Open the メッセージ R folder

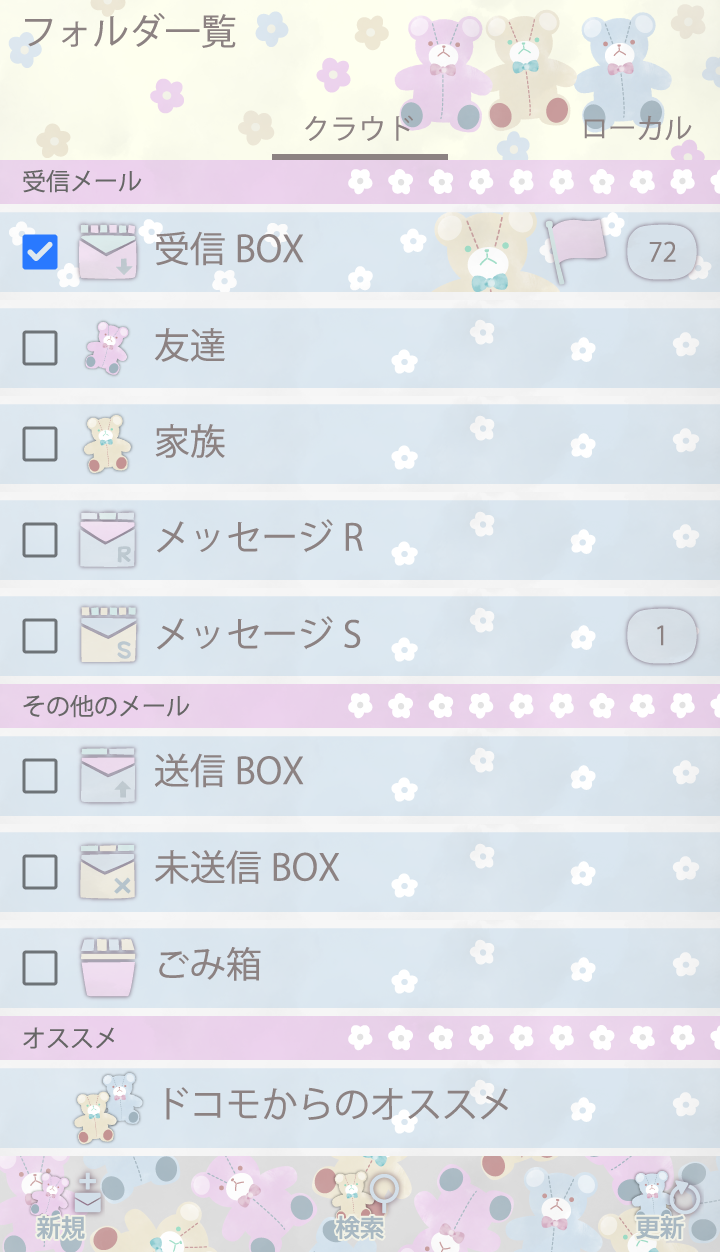[x=258, y=539]
